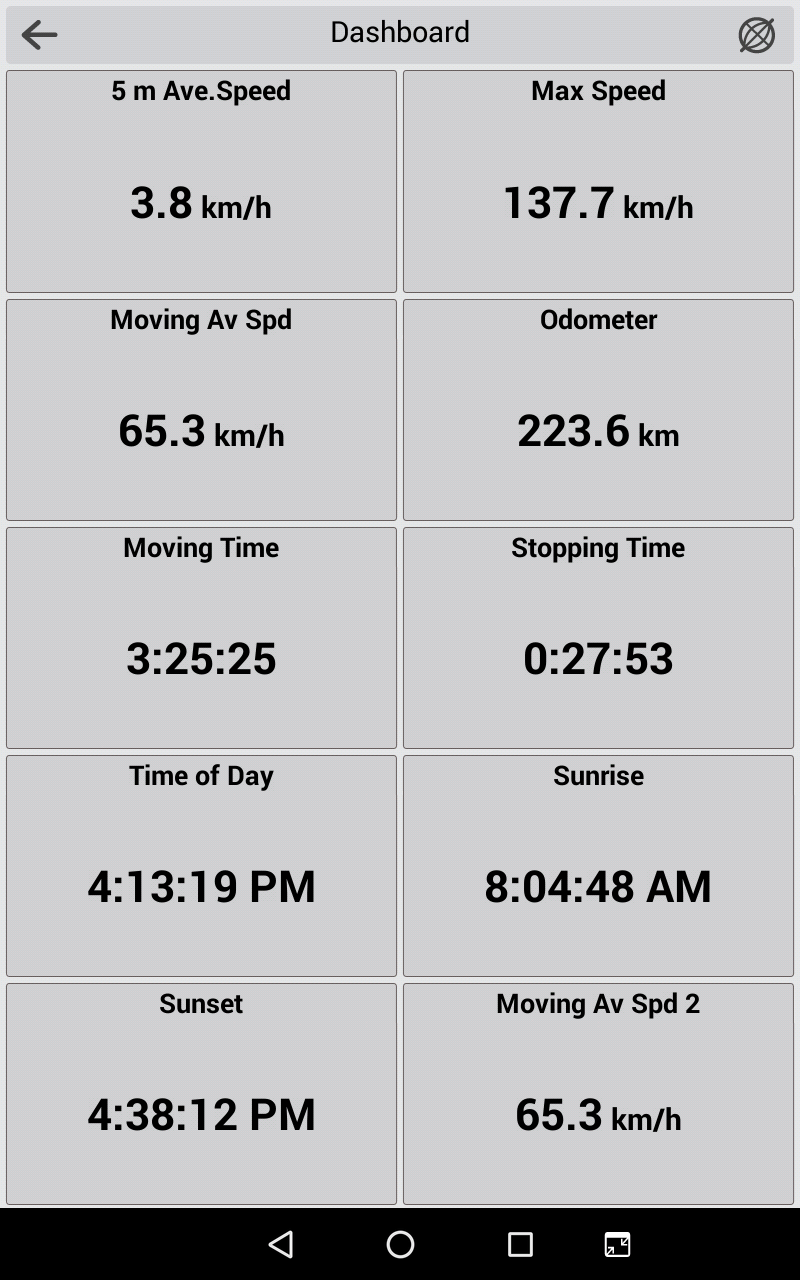Viewport: 800px width, 1280px height.
Task: Go back using the top-left arrow
Action: (40, 35)
